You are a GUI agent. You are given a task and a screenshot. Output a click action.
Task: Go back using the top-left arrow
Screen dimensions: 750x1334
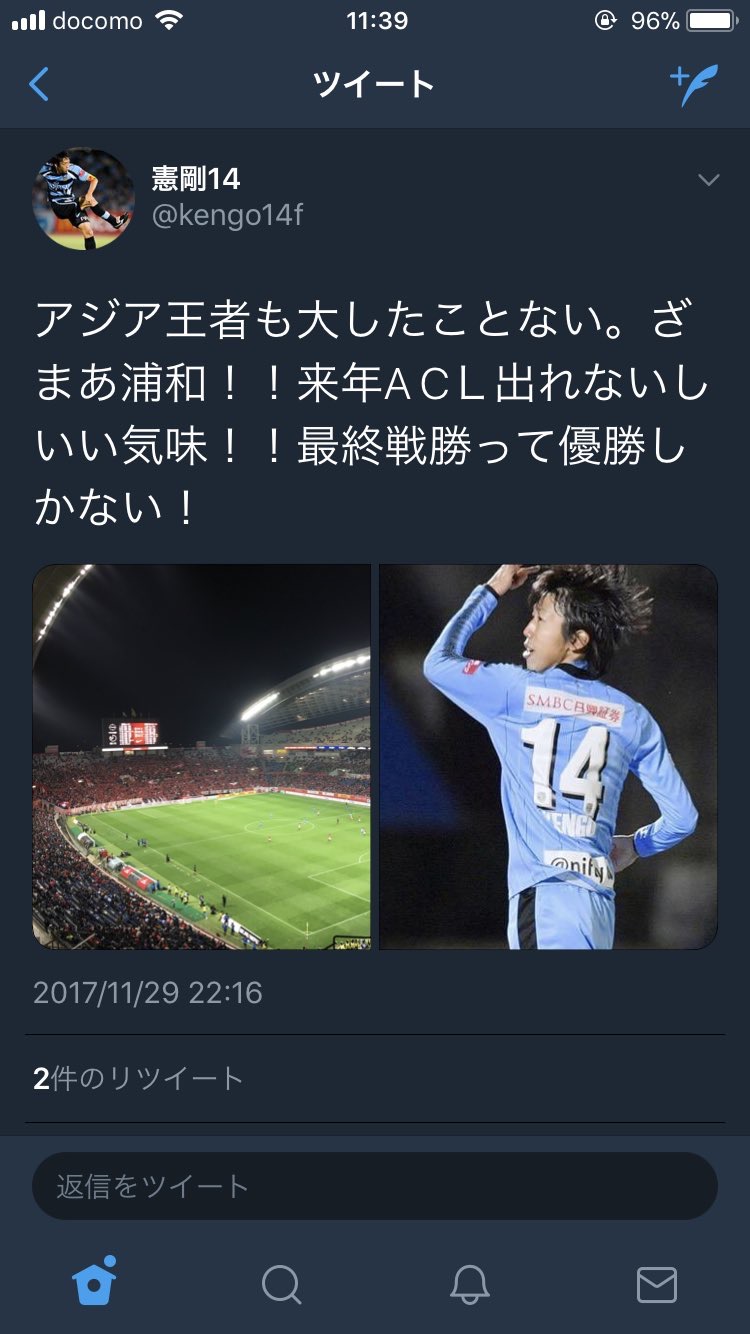click(x=39, y=85)
